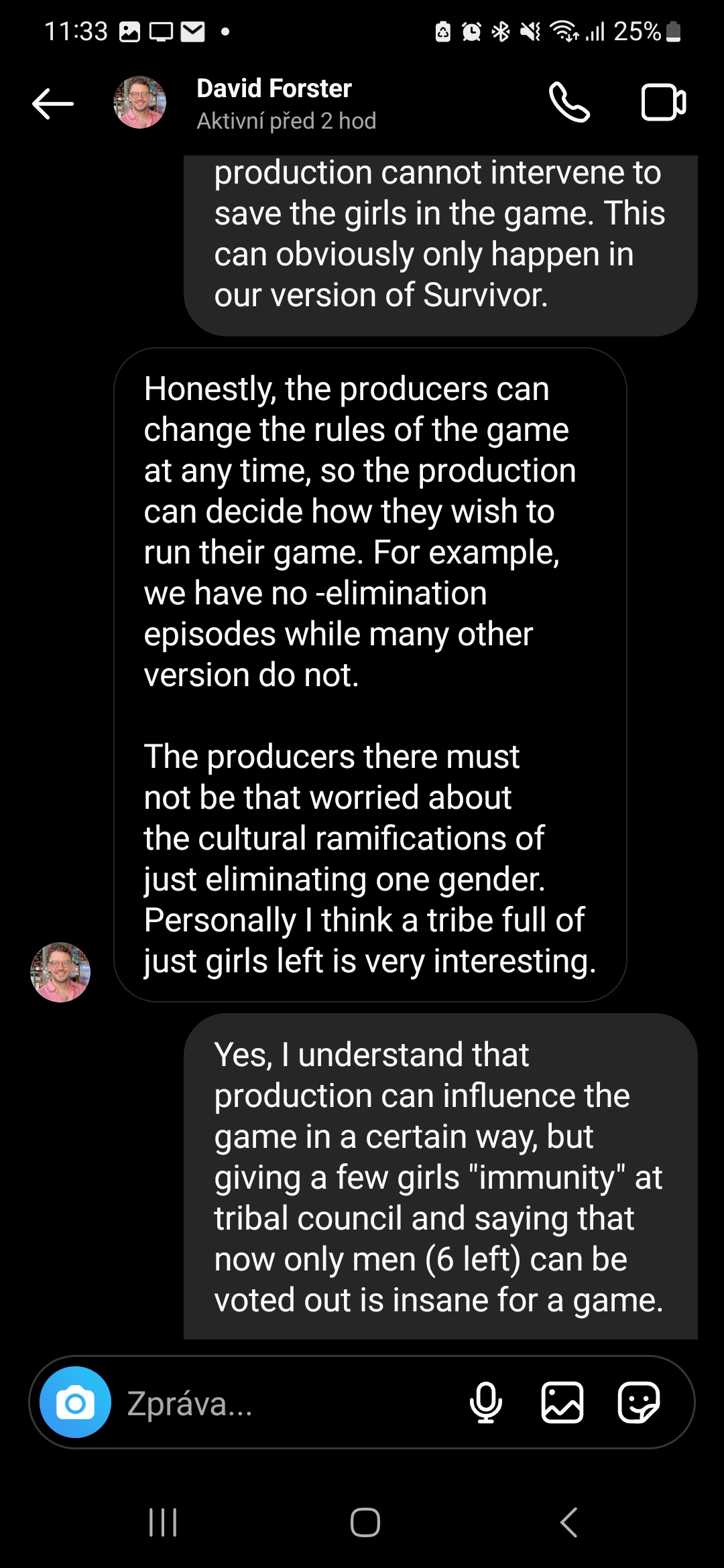Attach a photo from the gallery

562,1402
